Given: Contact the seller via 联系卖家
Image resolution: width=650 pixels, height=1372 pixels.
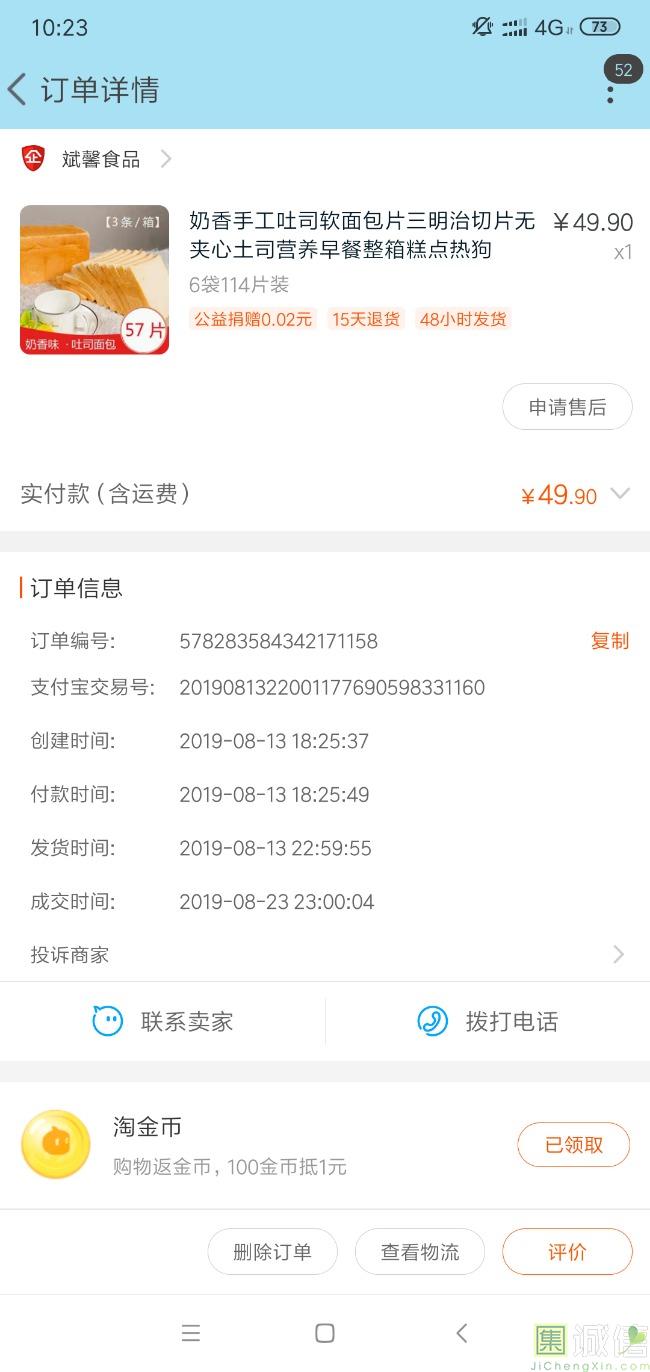Looking at the screenshot, I should pos(163,1021).
